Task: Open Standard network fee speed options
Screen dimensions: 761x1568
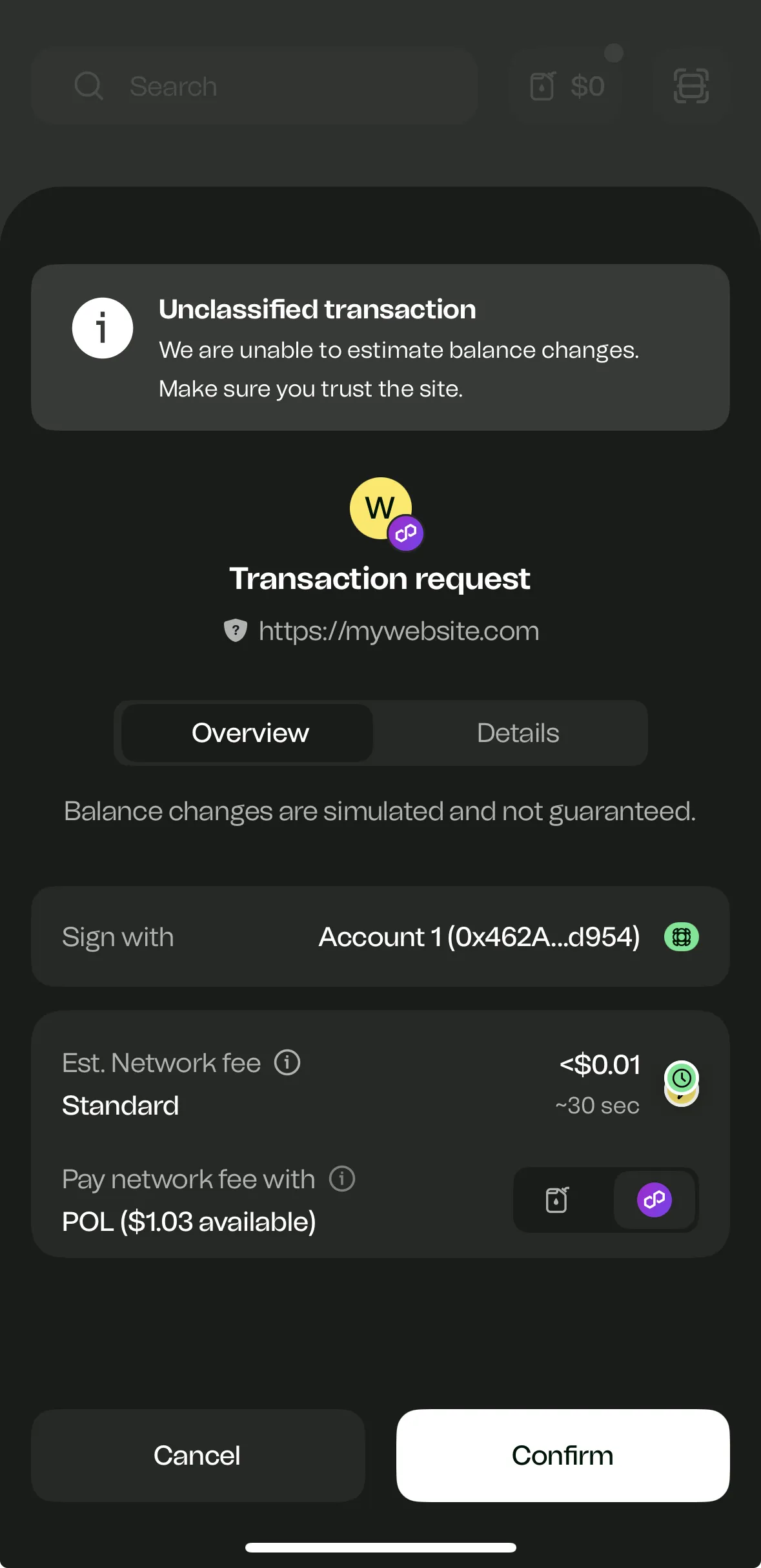Action: pyautogui.click(x=120, y=1106)
